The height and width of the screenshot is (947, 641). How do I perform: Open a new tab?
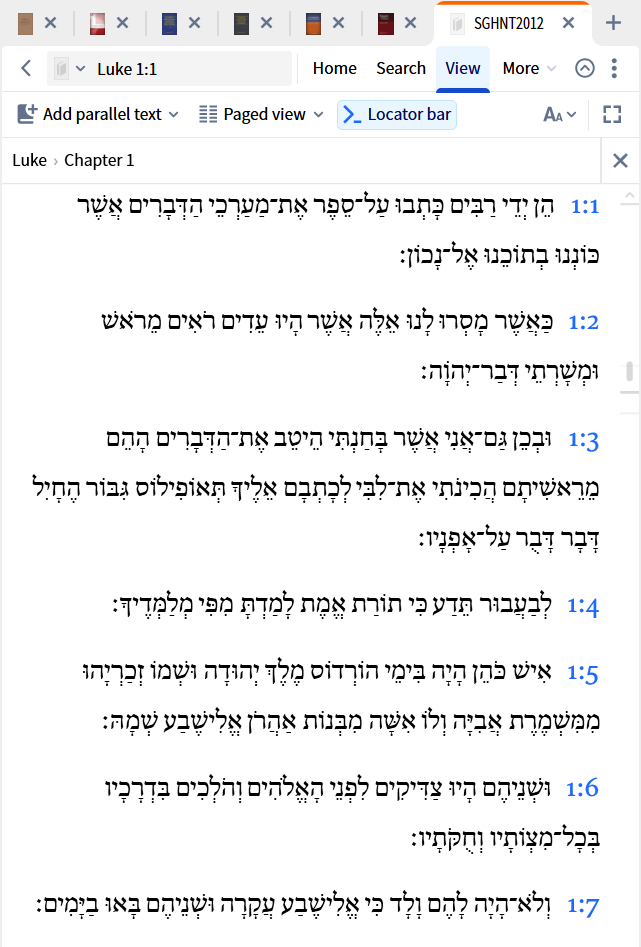[x=614, y=22]
